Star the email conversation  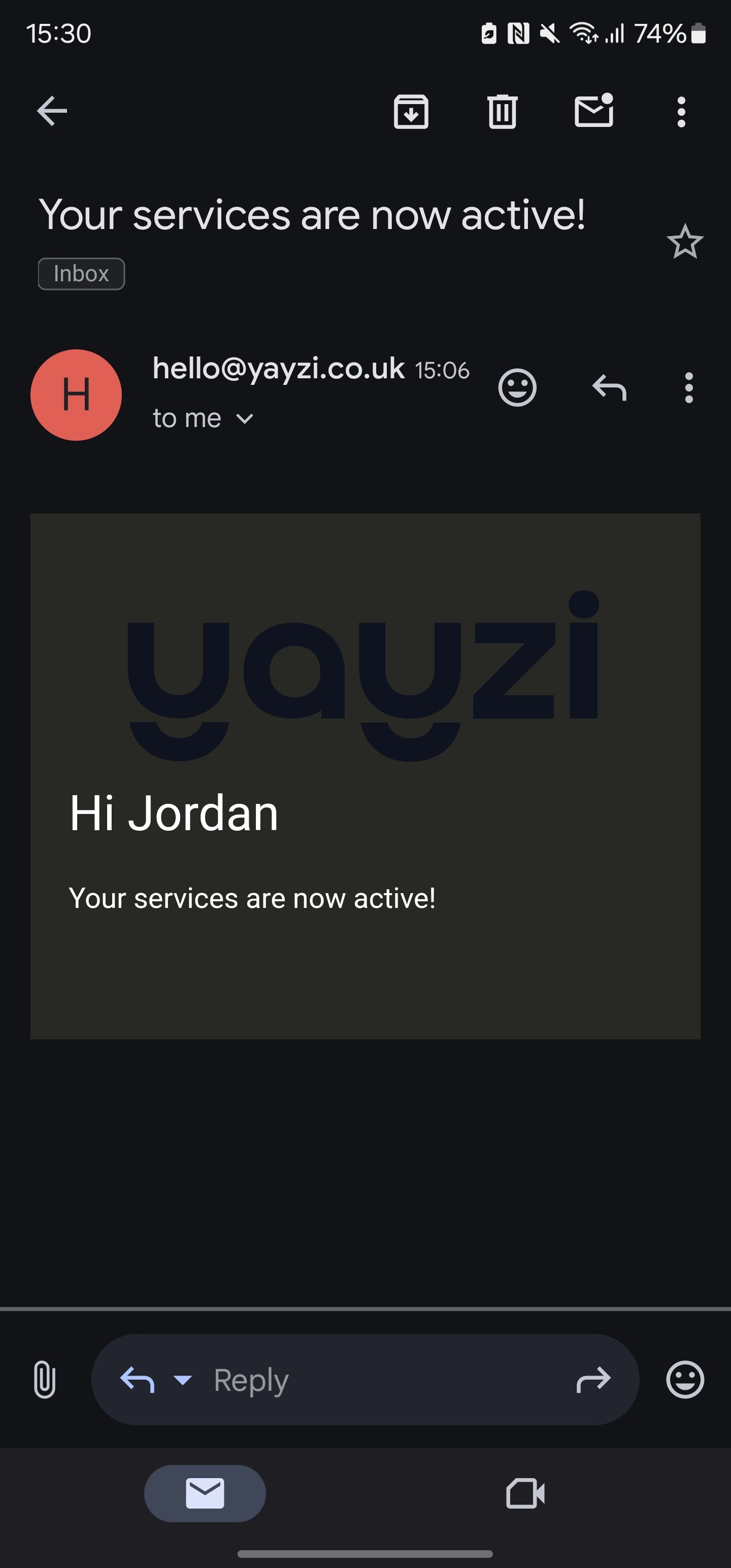(685, 242)
